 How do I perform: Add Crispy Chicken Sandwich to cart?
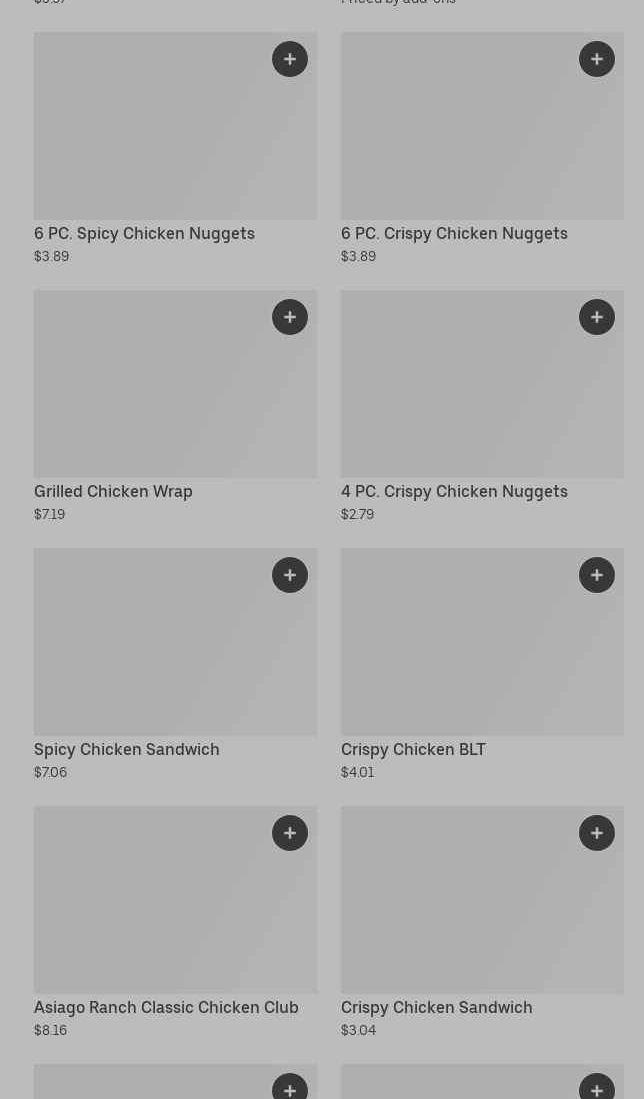(597, 833)
